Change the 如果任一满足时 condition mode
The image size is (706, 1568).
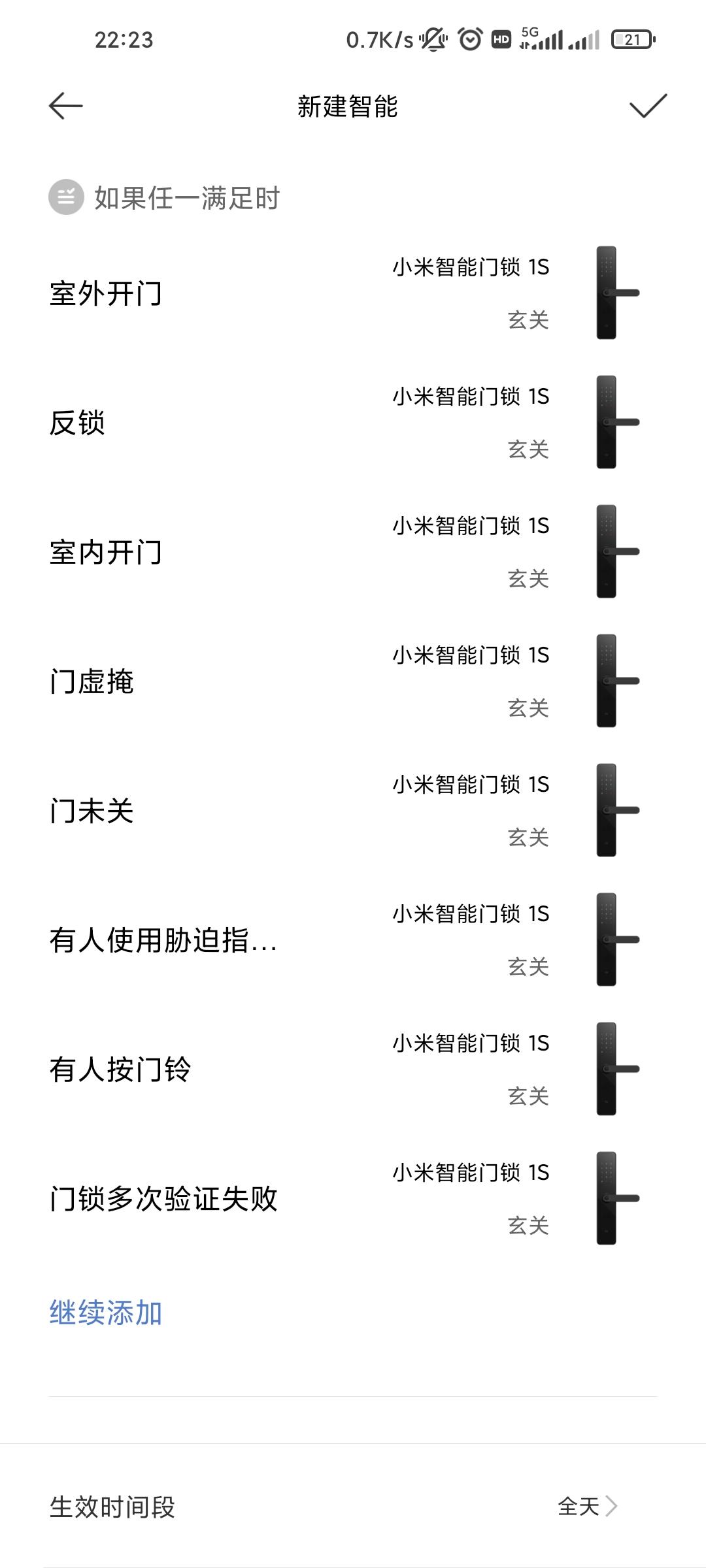[165, 197]
